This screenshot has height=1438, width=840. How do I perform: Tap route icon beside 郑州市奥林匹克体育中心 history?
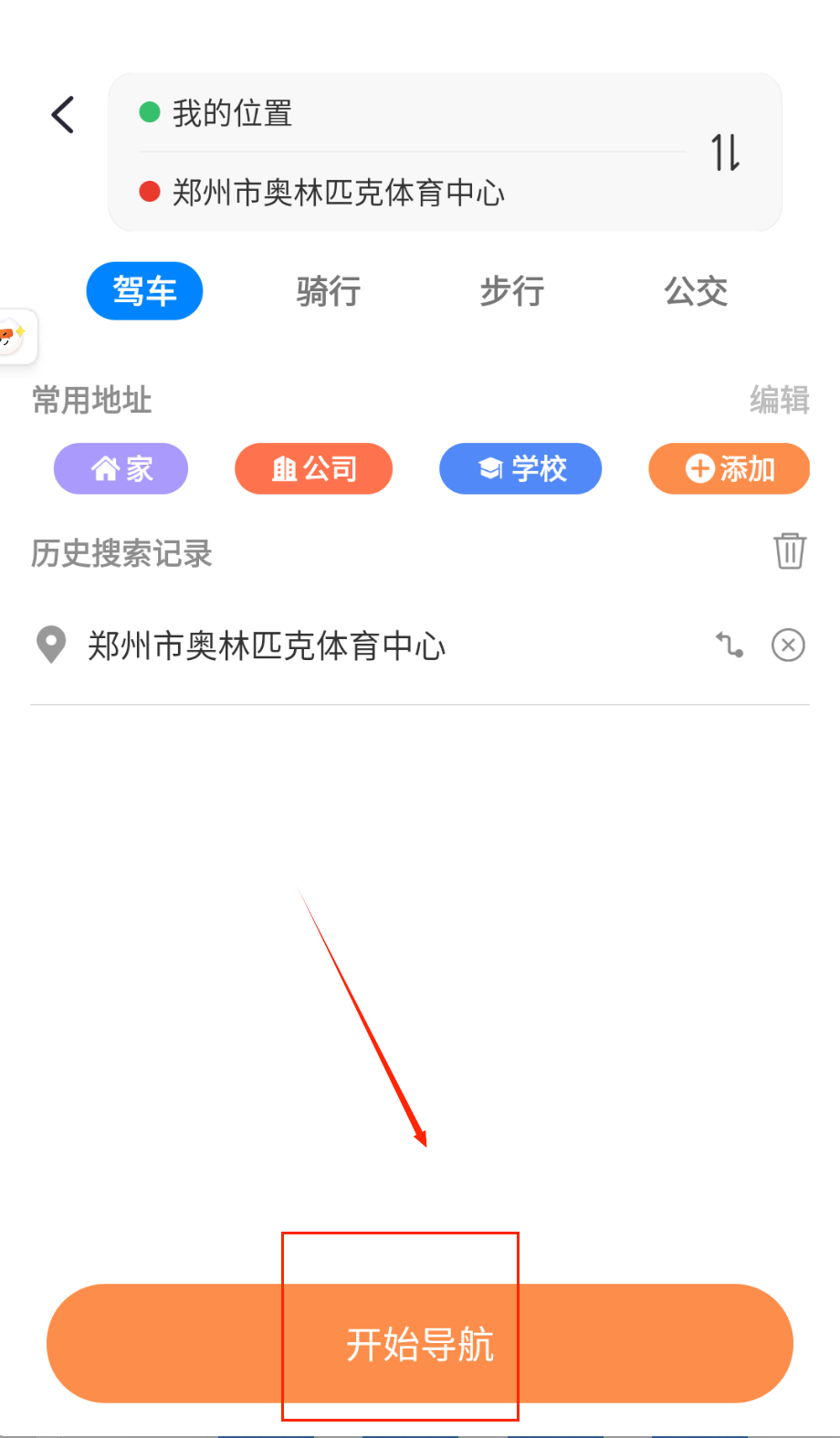pyautogui.click(x=730, y=646)
